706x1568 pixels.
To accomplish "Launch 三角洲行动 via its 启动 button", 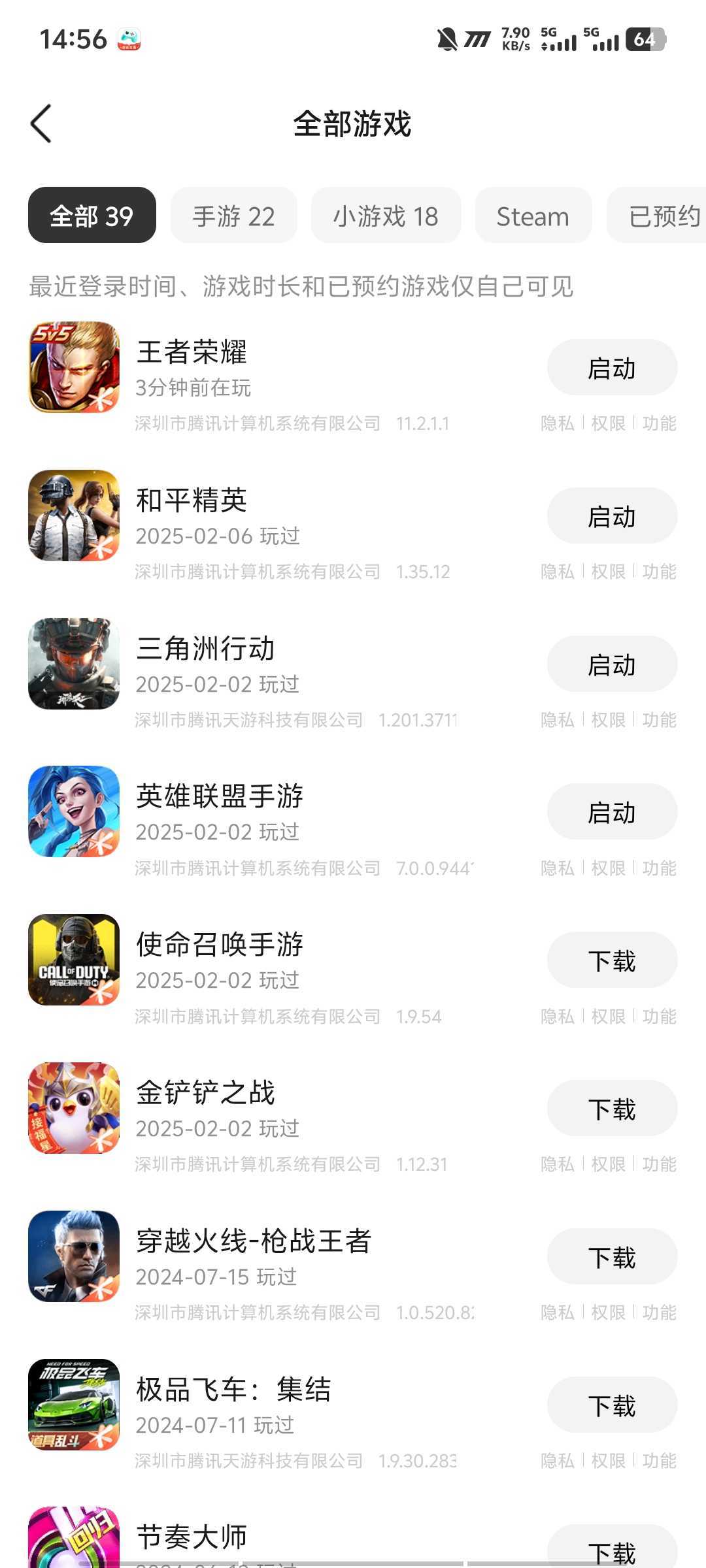I will (611, 664).
